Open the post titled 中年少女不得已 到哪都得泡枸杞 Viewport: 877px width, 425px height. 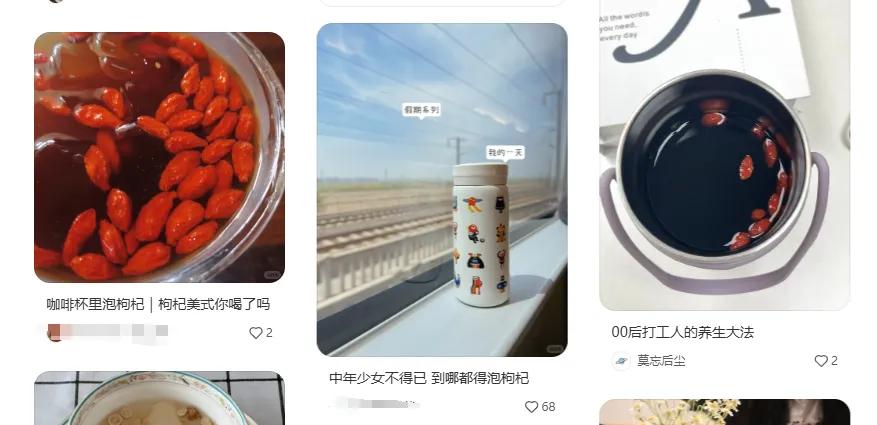pos(429,378)
